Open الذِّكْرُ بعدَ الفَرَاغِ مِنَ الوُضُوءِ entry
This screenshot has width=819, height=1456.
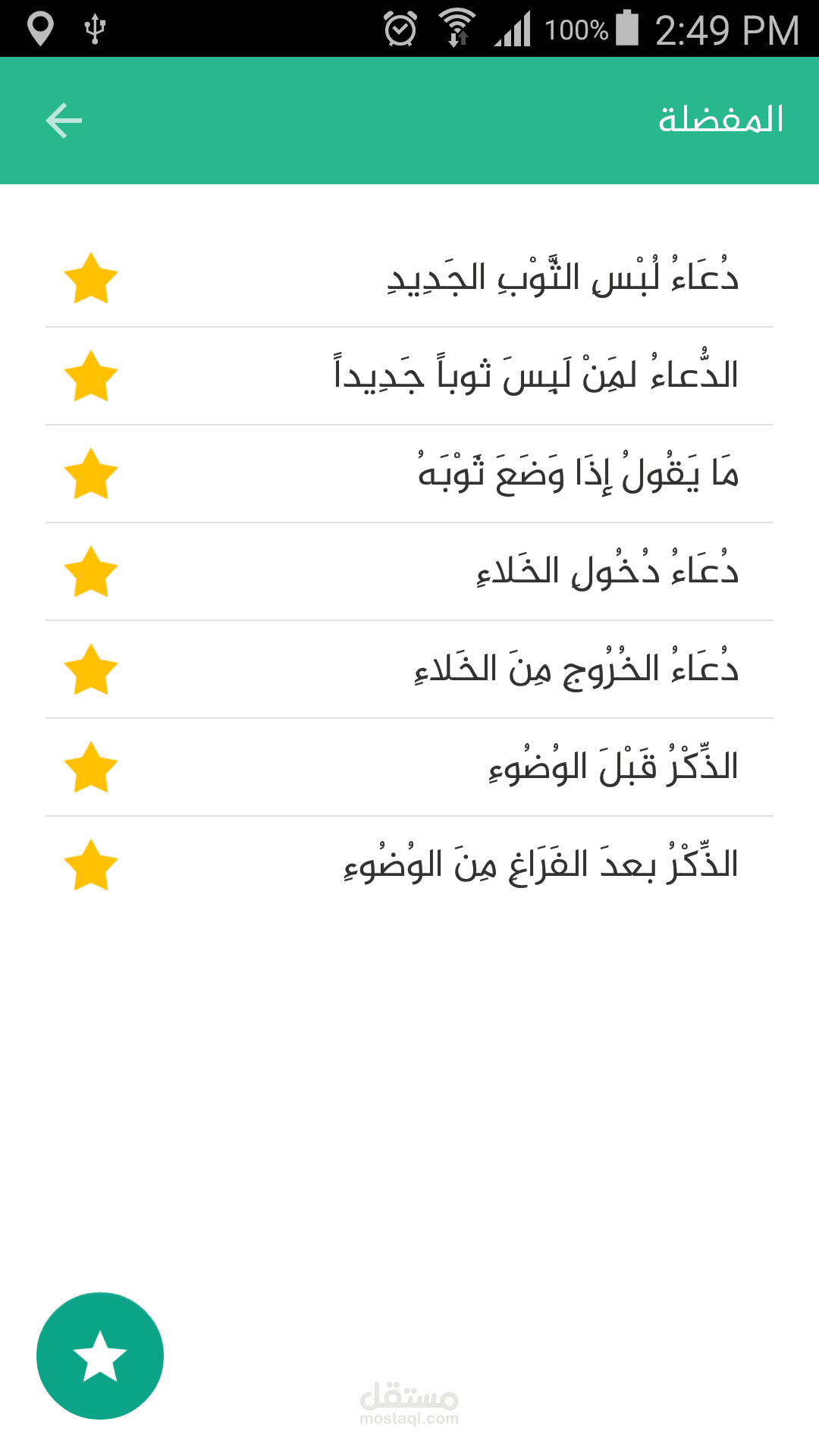540,865
